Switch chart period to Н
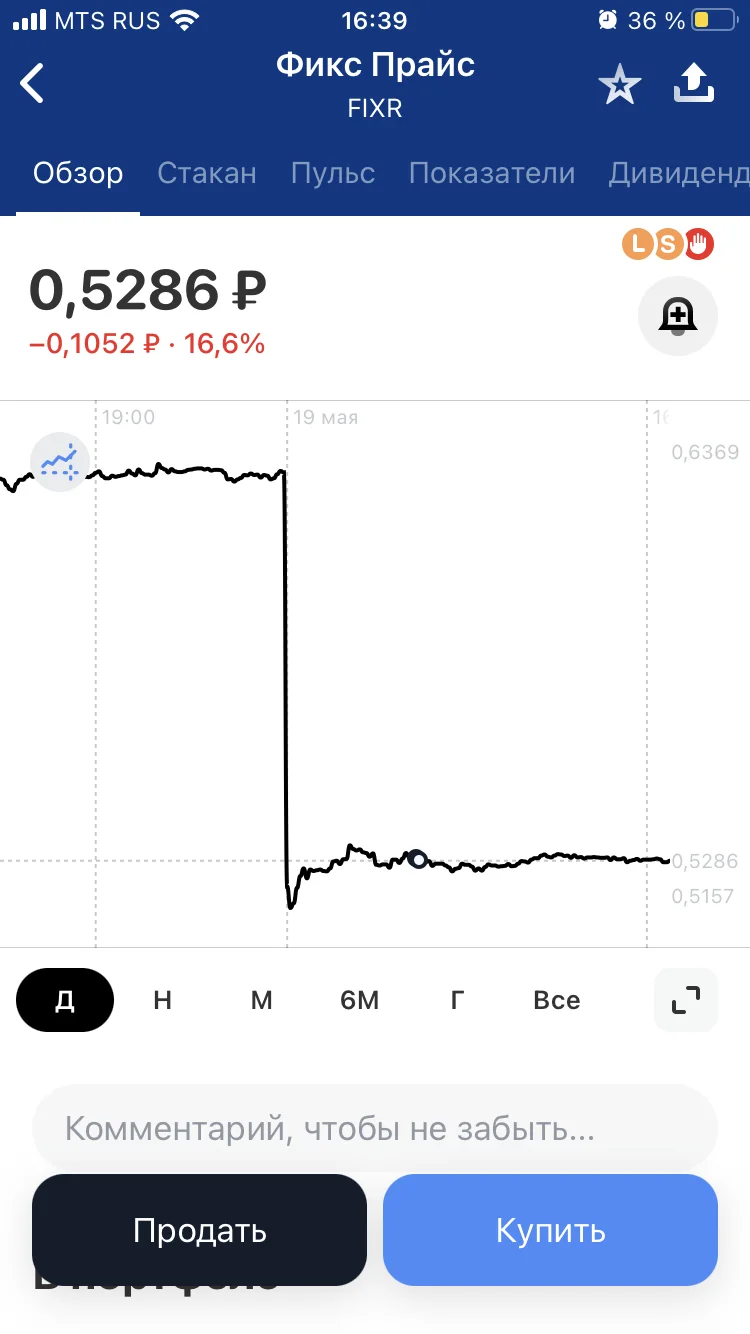Screen dimensions: 750x1334 pyautogui.click(x=163, y=1000)
